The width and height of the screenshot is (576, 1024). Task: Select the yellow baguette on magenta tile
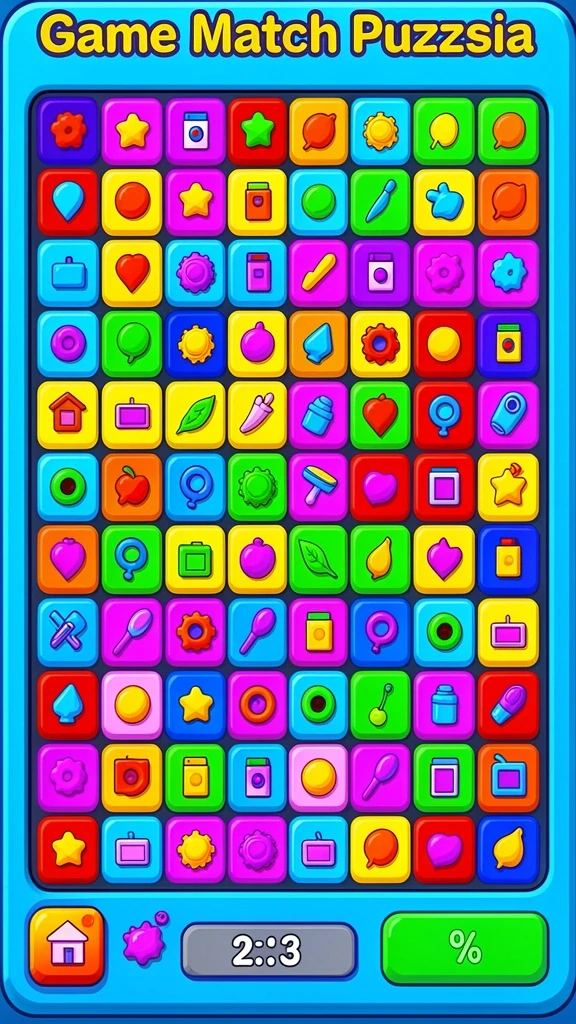coord(319,272)
